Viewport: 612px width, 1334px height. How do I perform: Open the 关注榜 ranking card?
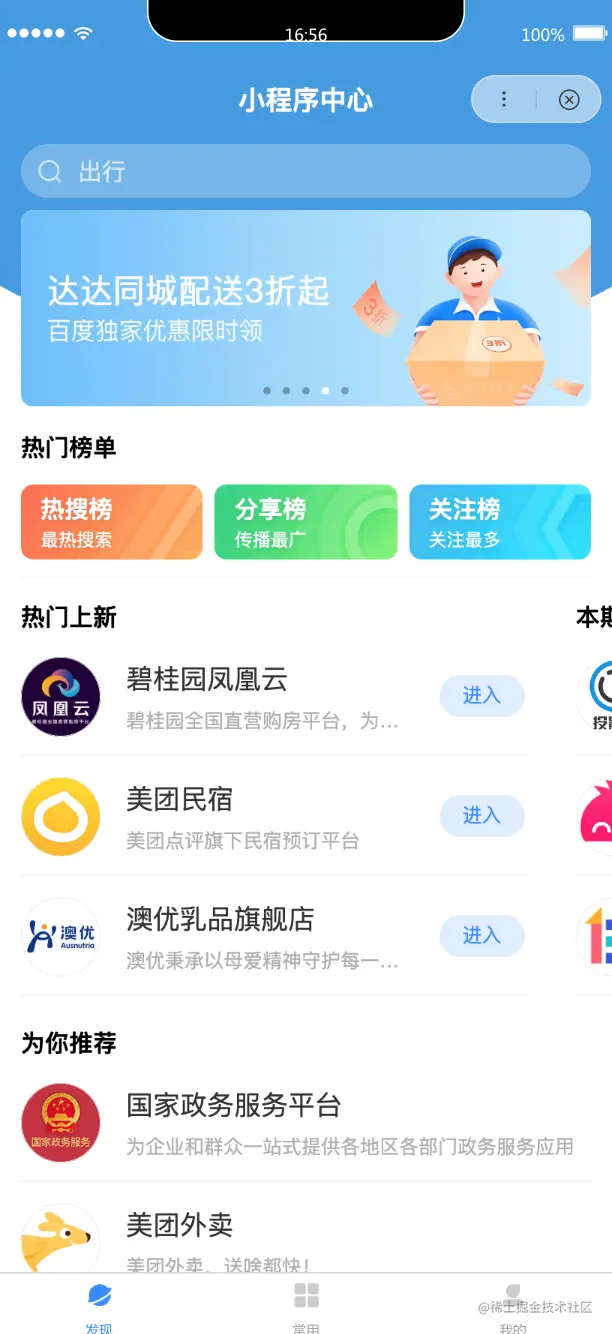point(499,522)
